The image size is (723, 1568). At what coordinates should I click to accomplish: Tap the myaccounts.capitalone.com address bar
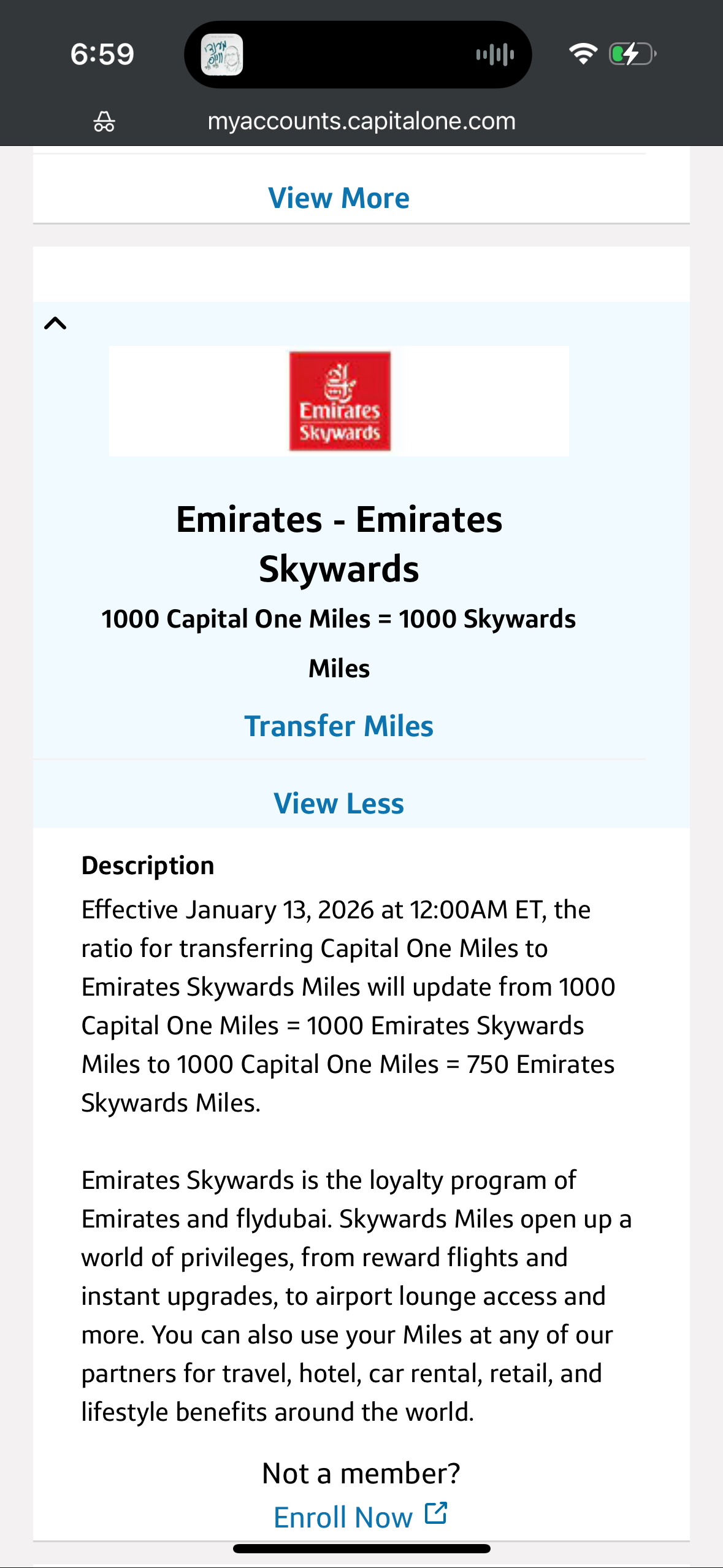(x=361, y=121)
